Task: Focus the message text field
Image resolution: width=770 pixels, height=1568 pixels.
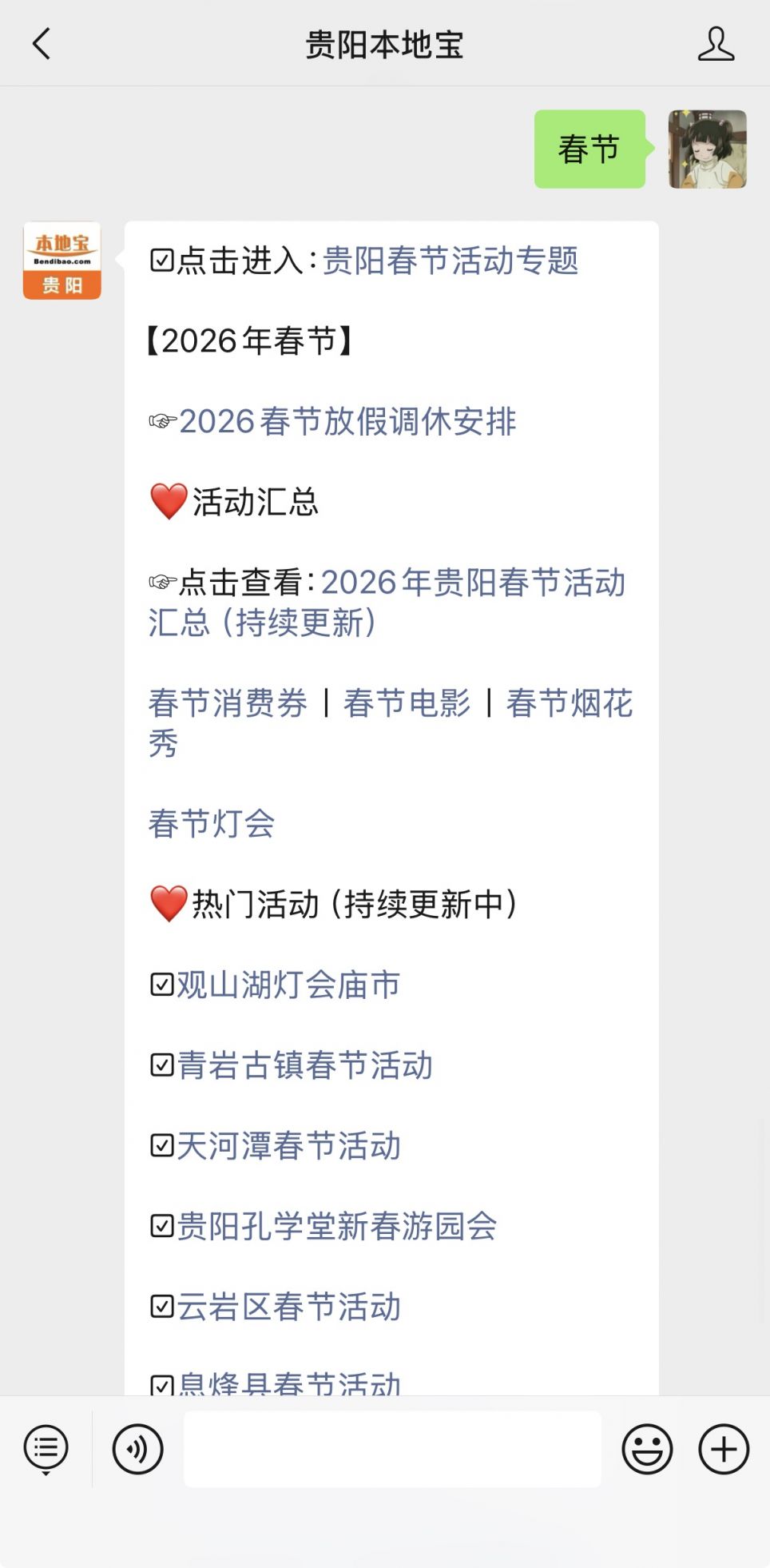Action: click(x=392, y=1449)
